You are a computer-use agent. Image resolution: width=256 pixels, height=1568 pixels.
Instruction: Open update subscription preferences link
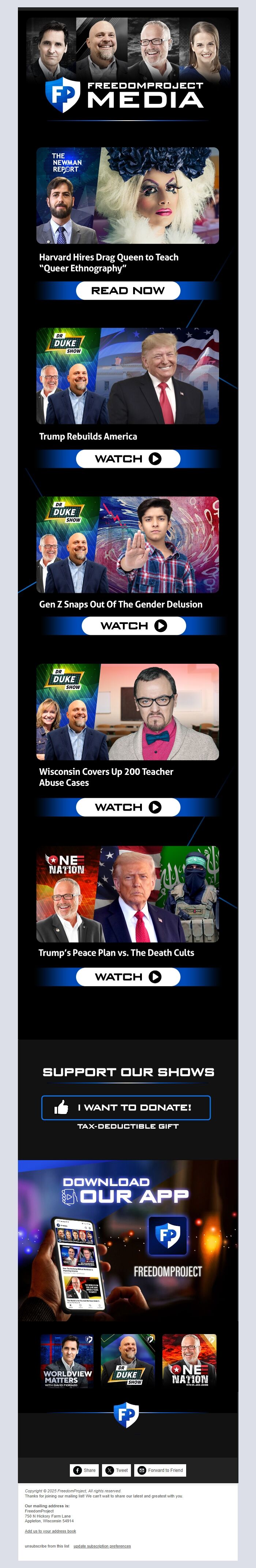tap(102, 1546)
